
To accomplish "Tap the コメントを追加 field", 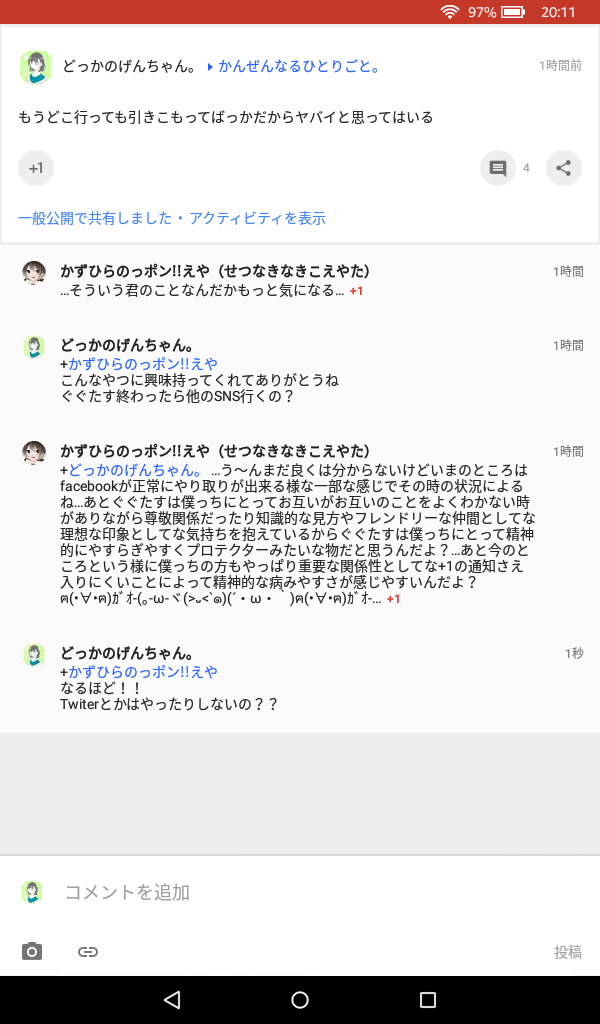I will click(300, 892).
